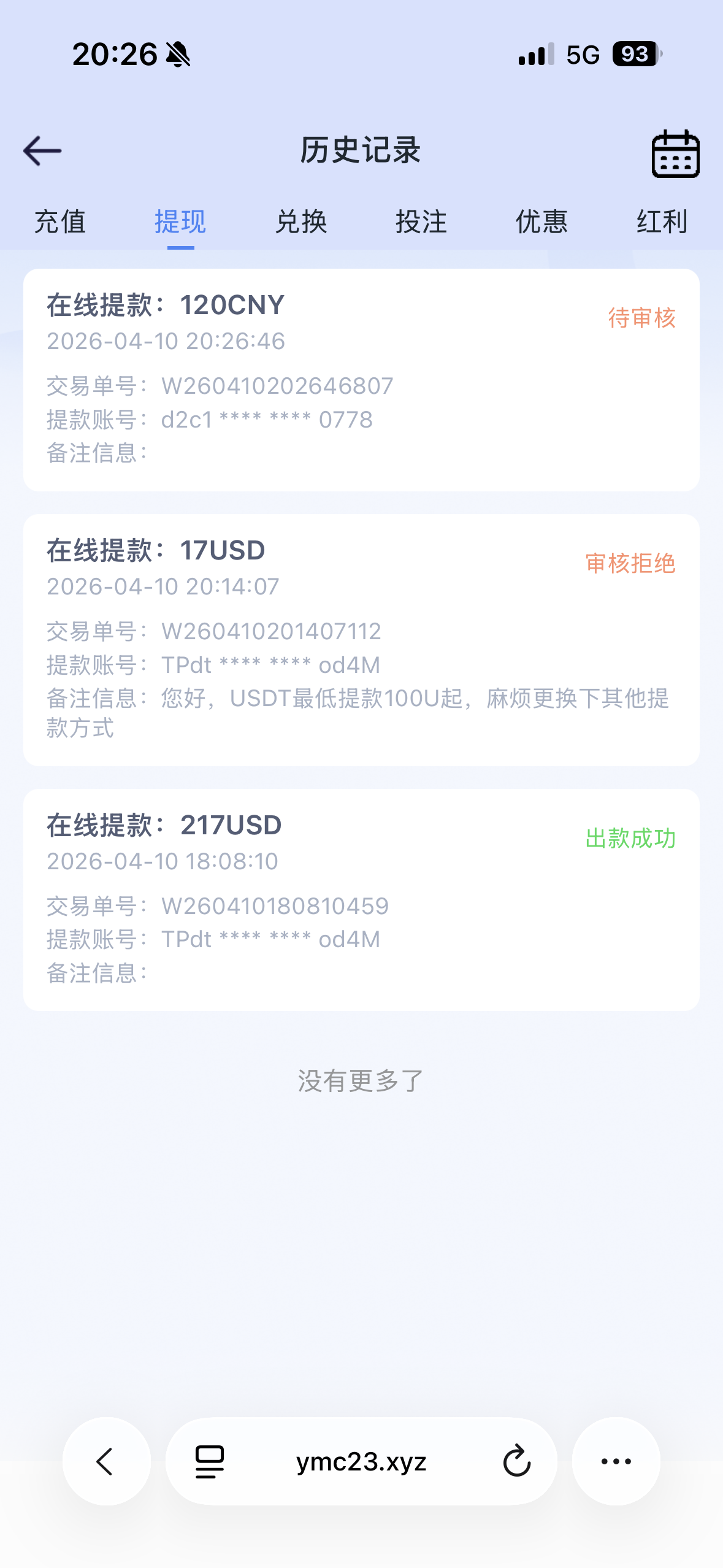
Task: Open the calendar date filter
Action: tap(675, 153)
